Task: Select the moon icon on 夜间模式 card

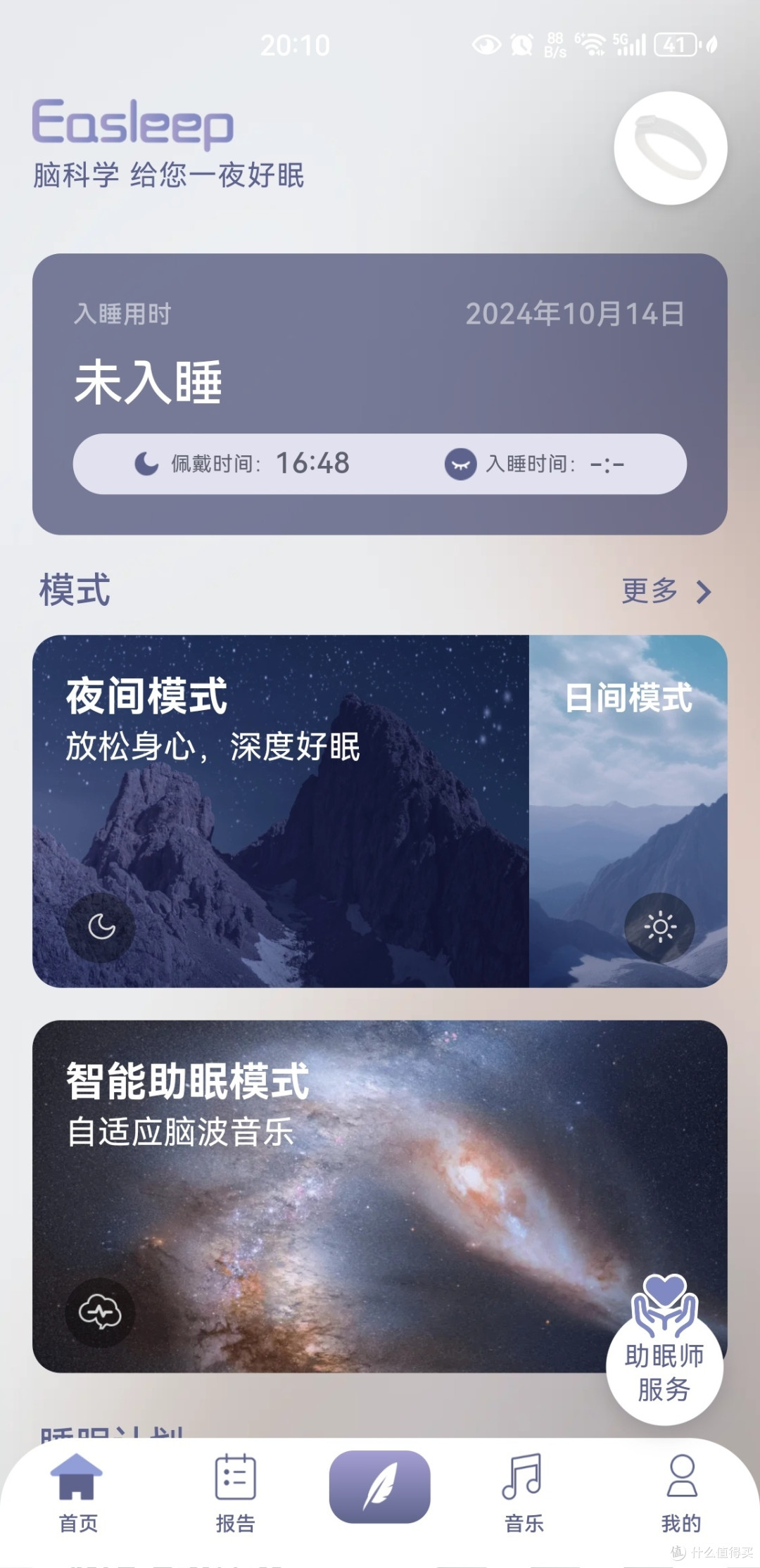Action: 103,928
